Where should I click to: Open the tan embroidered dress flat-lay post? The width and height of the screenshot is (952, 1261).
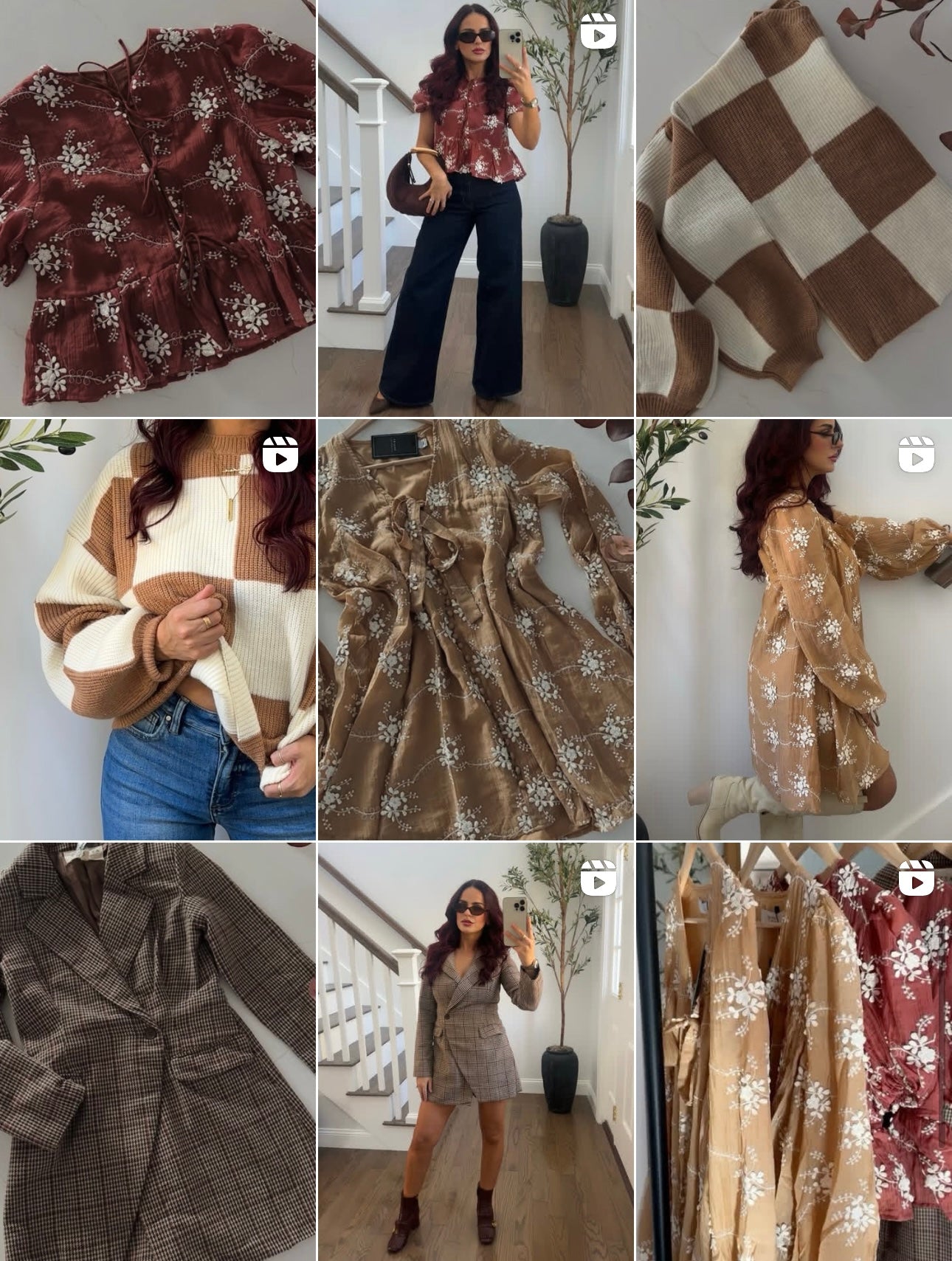(475, 629)
